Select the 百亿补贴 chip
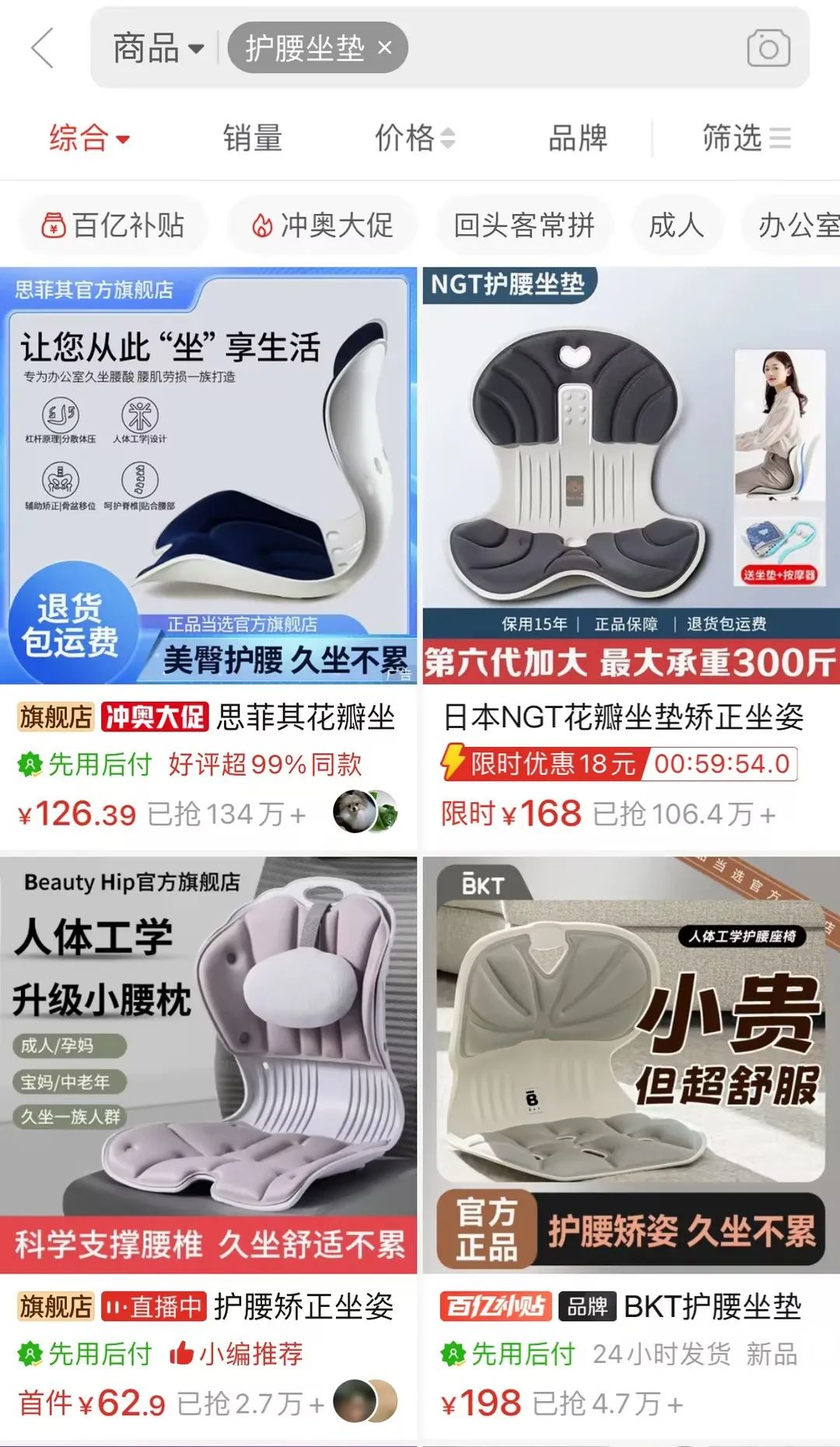This screenshot has width=840, height=1447. (x=114, y=226)
